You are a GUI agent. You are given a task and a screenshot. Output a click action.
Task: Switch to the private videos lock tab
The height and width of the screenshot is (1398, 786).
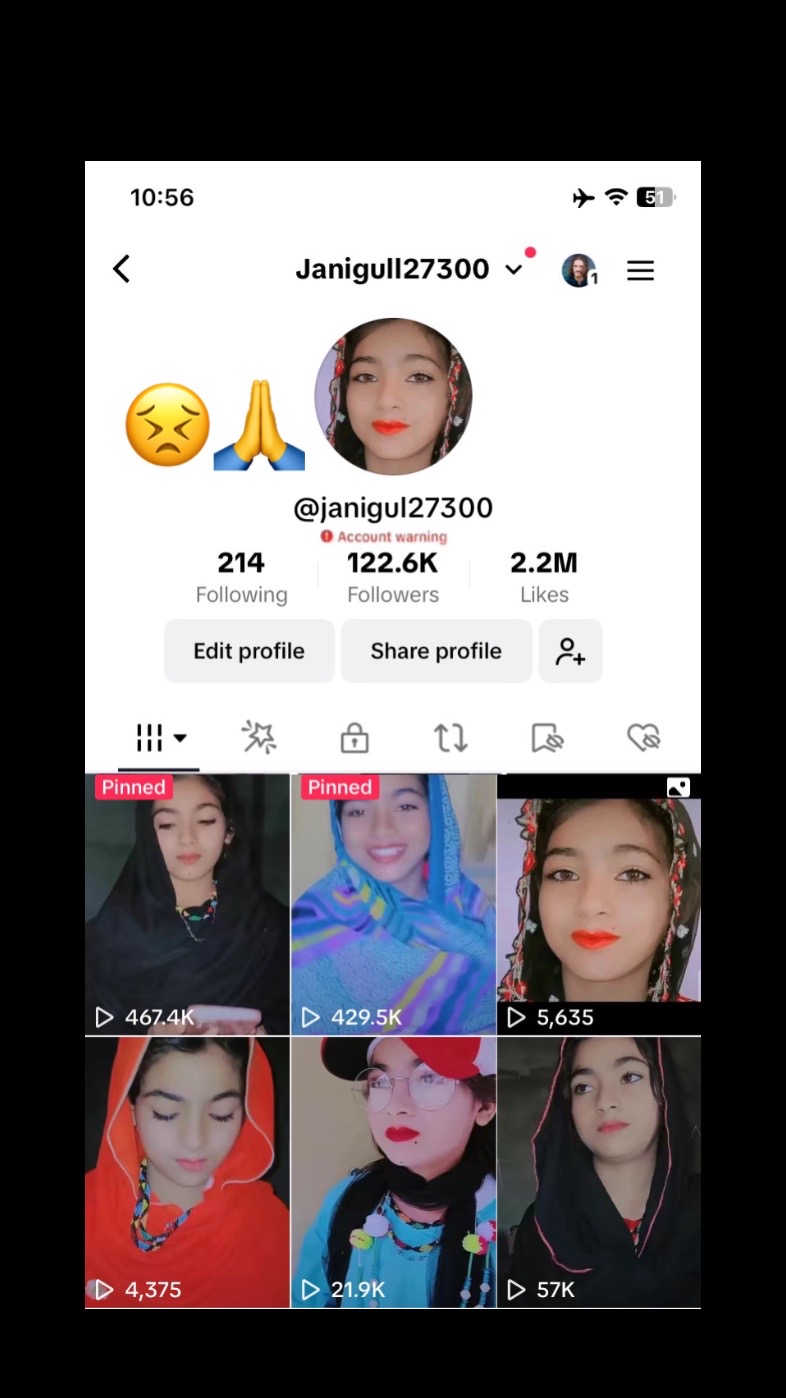354,738
